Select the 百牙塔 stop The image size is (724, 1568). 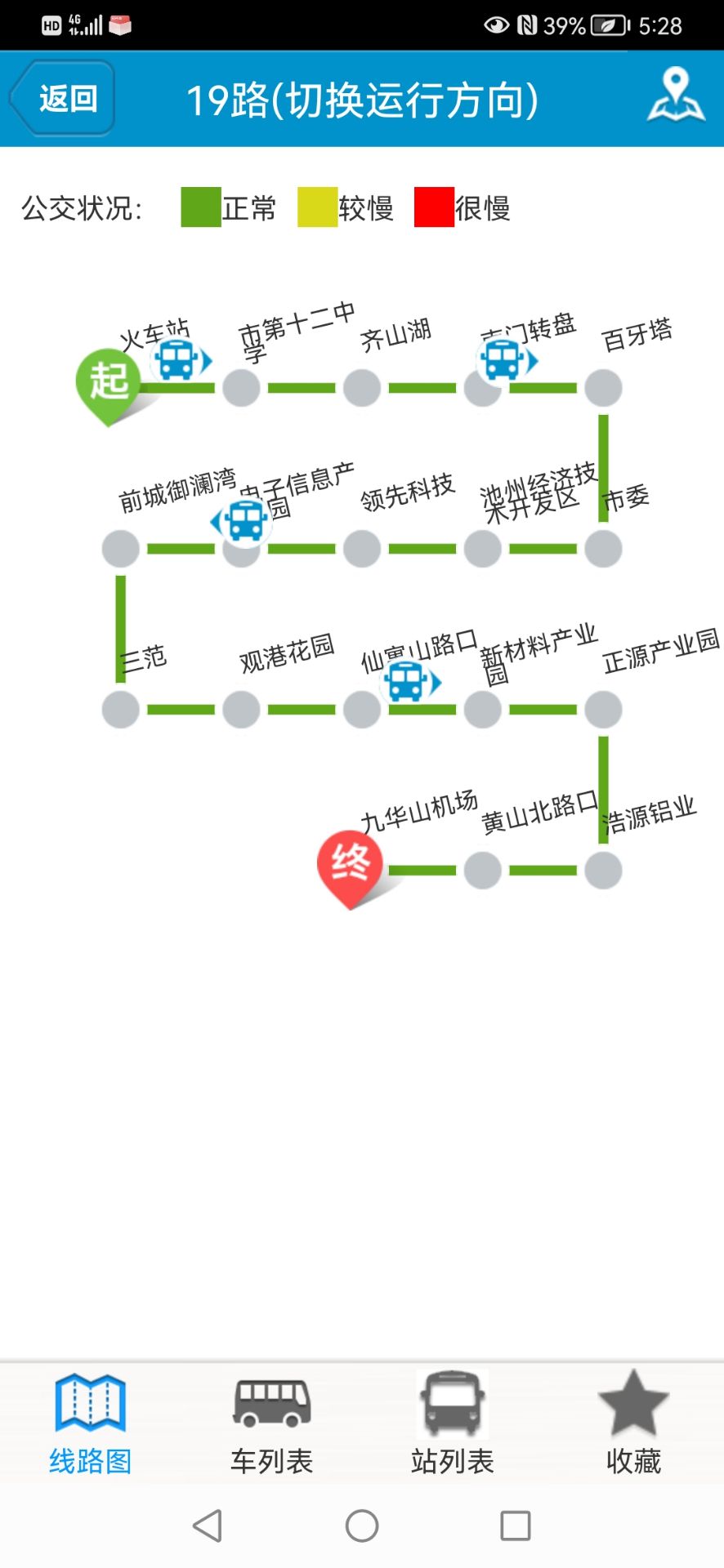point(603,388)
